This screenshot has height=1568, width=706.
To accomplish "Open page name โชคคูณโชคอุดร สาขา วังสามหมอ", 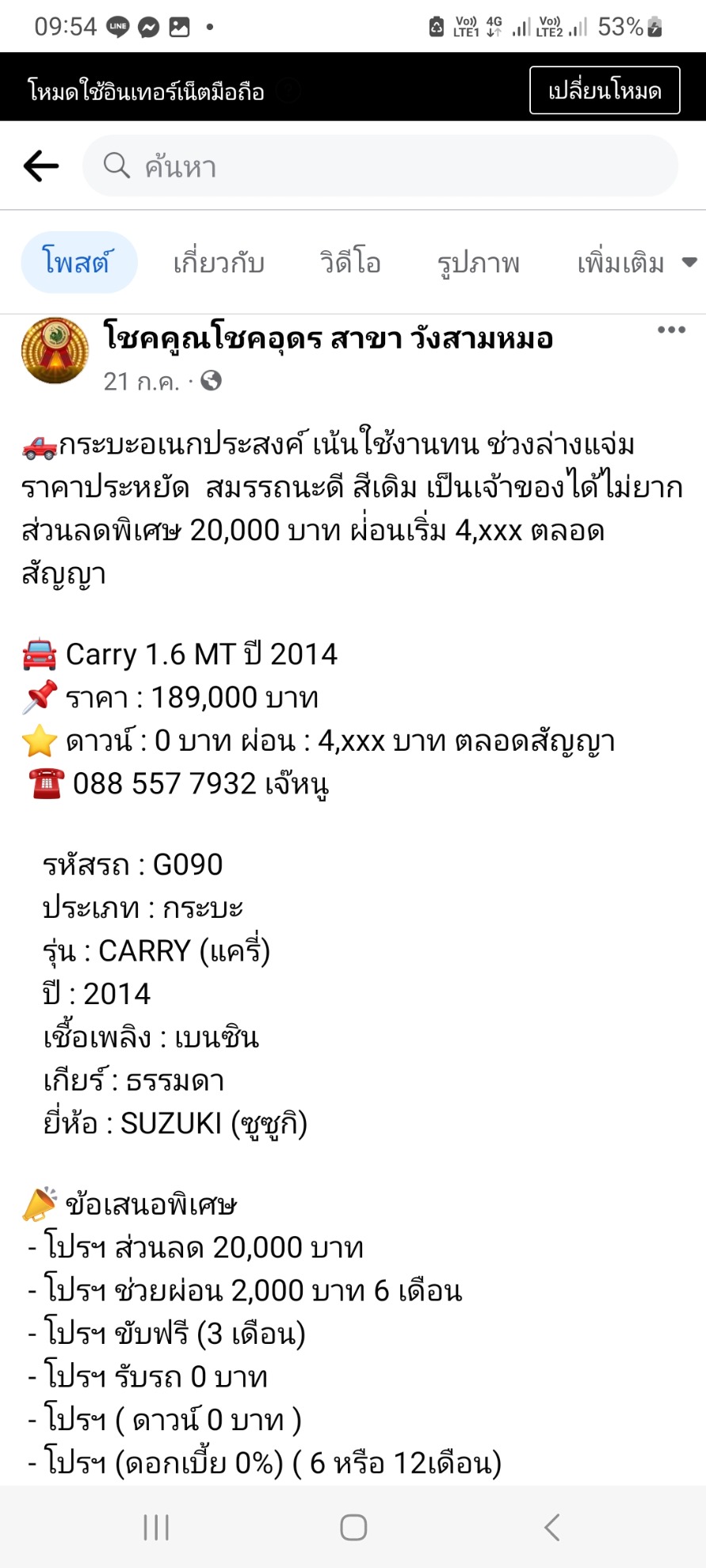I will (x=328, y=338).
